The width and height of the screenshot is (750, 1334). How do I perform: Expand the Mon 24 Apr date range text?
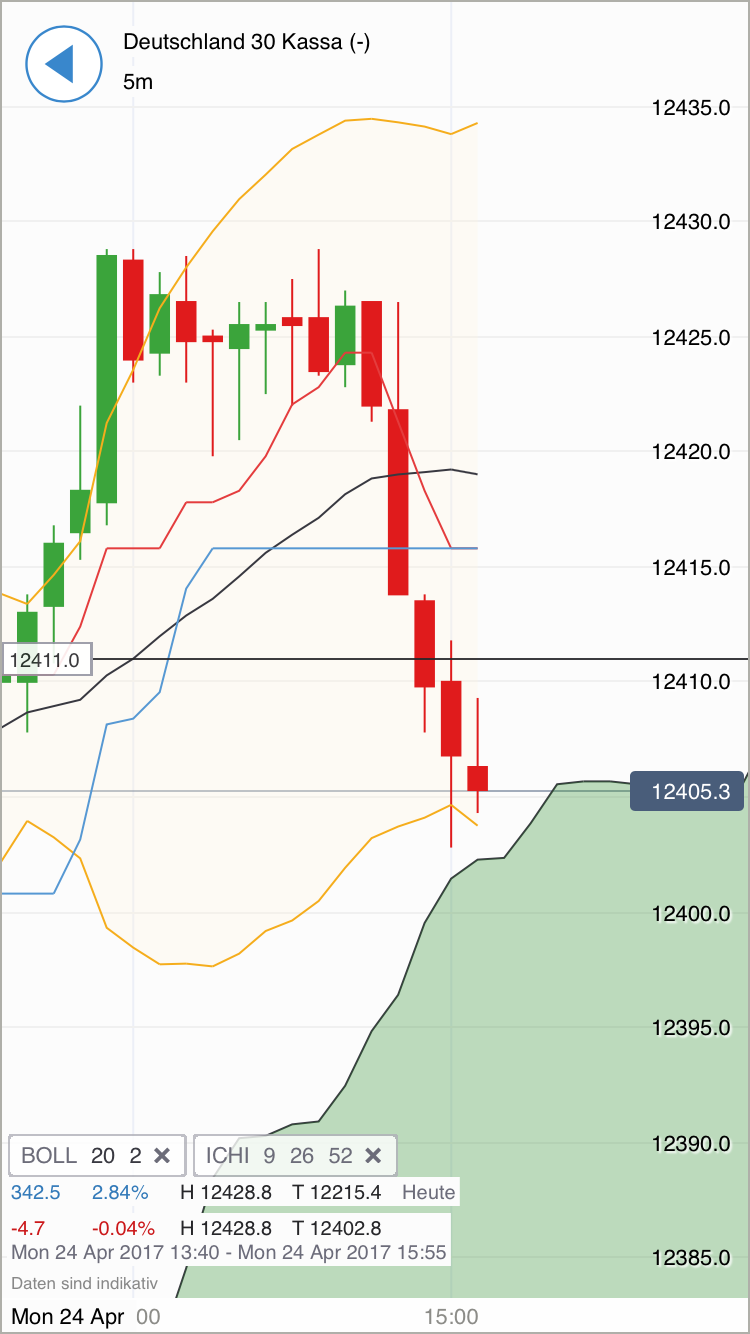coord(230,1252)
